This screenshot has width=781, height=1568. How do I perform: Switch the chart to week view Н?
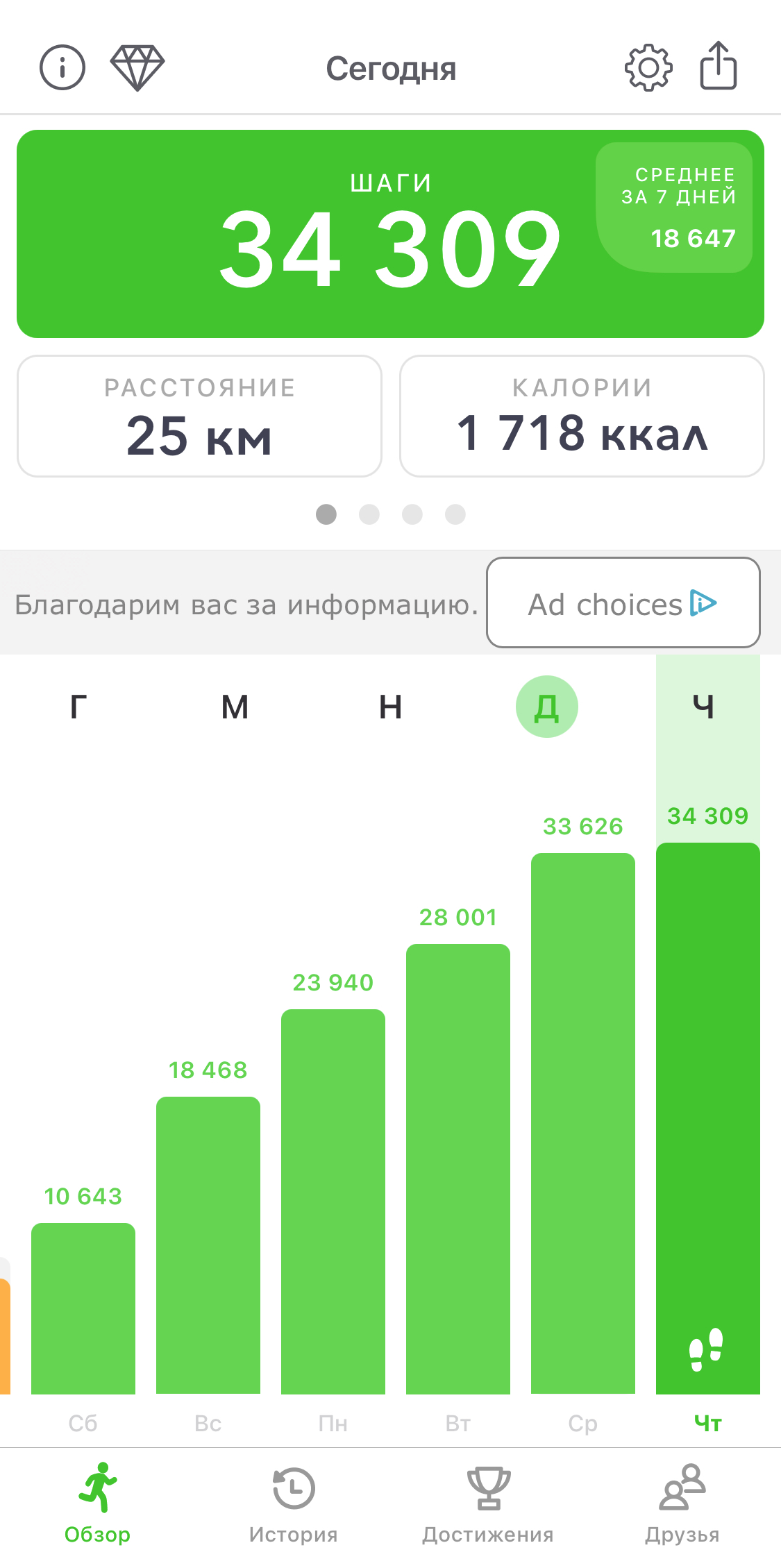pos(390,707)
